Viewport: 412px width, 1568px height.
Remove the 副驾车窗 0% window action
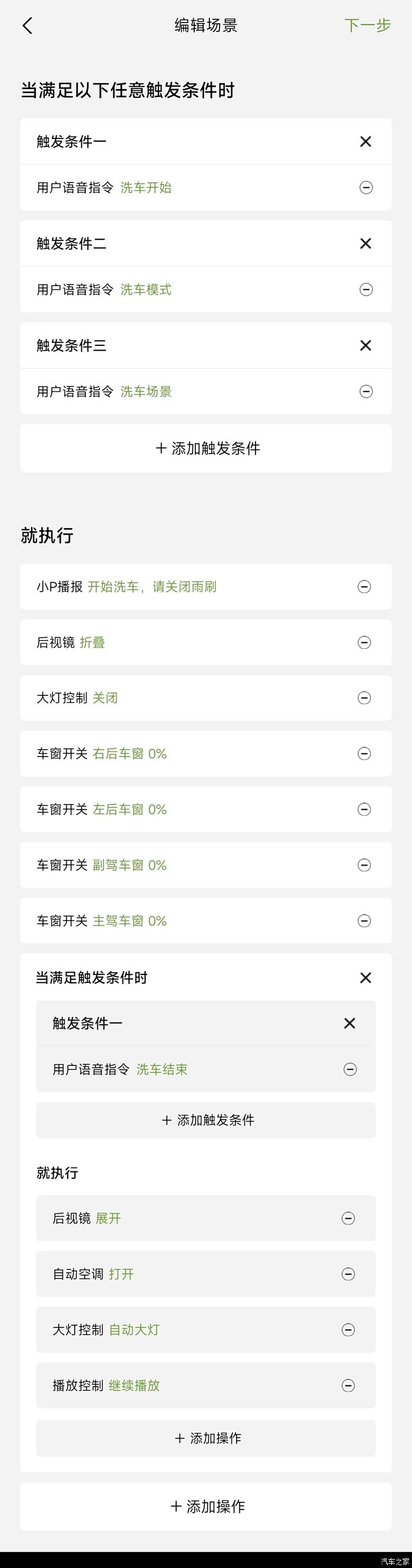[x=364, y=866]
